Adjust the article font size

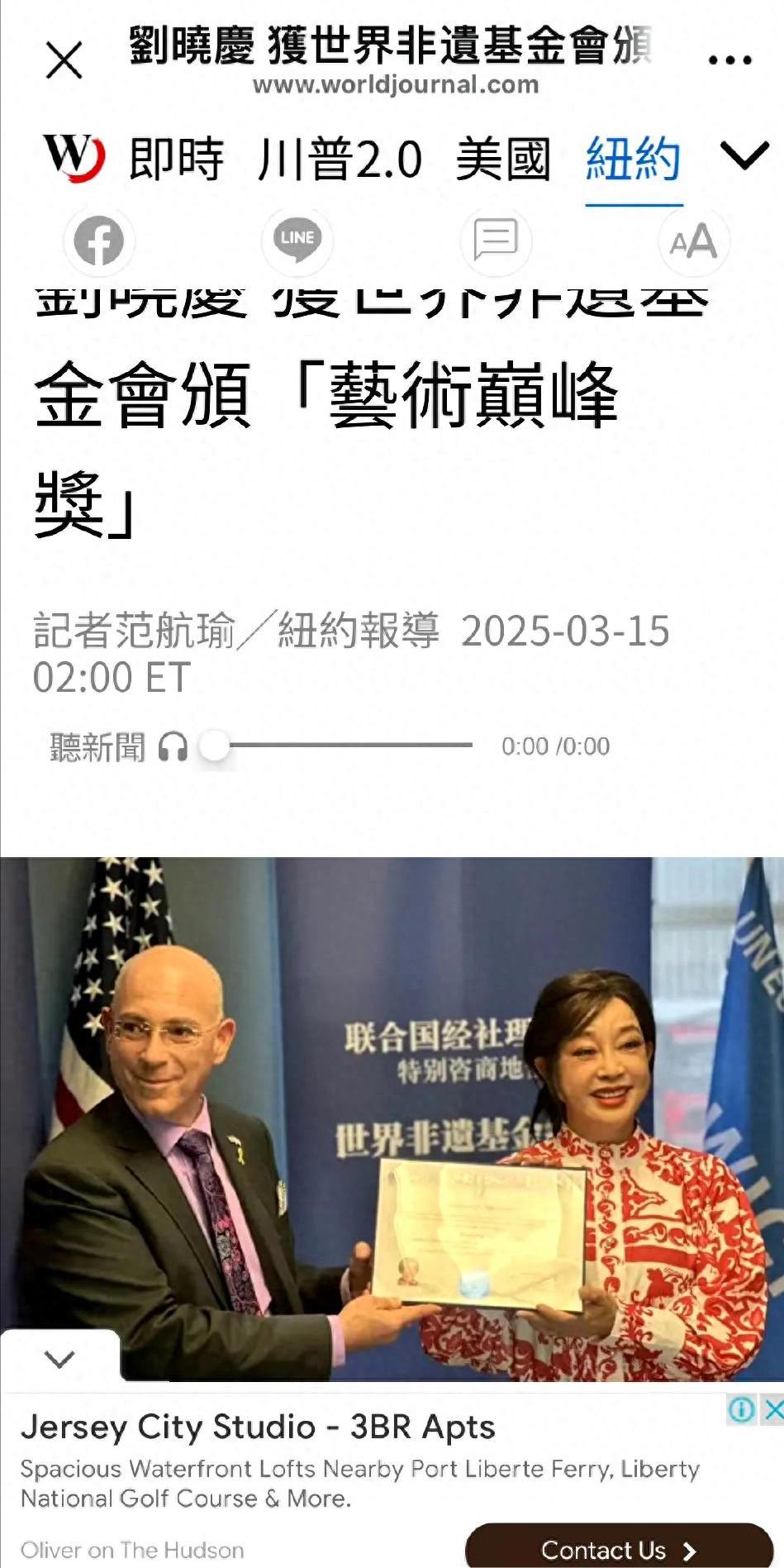693,241
